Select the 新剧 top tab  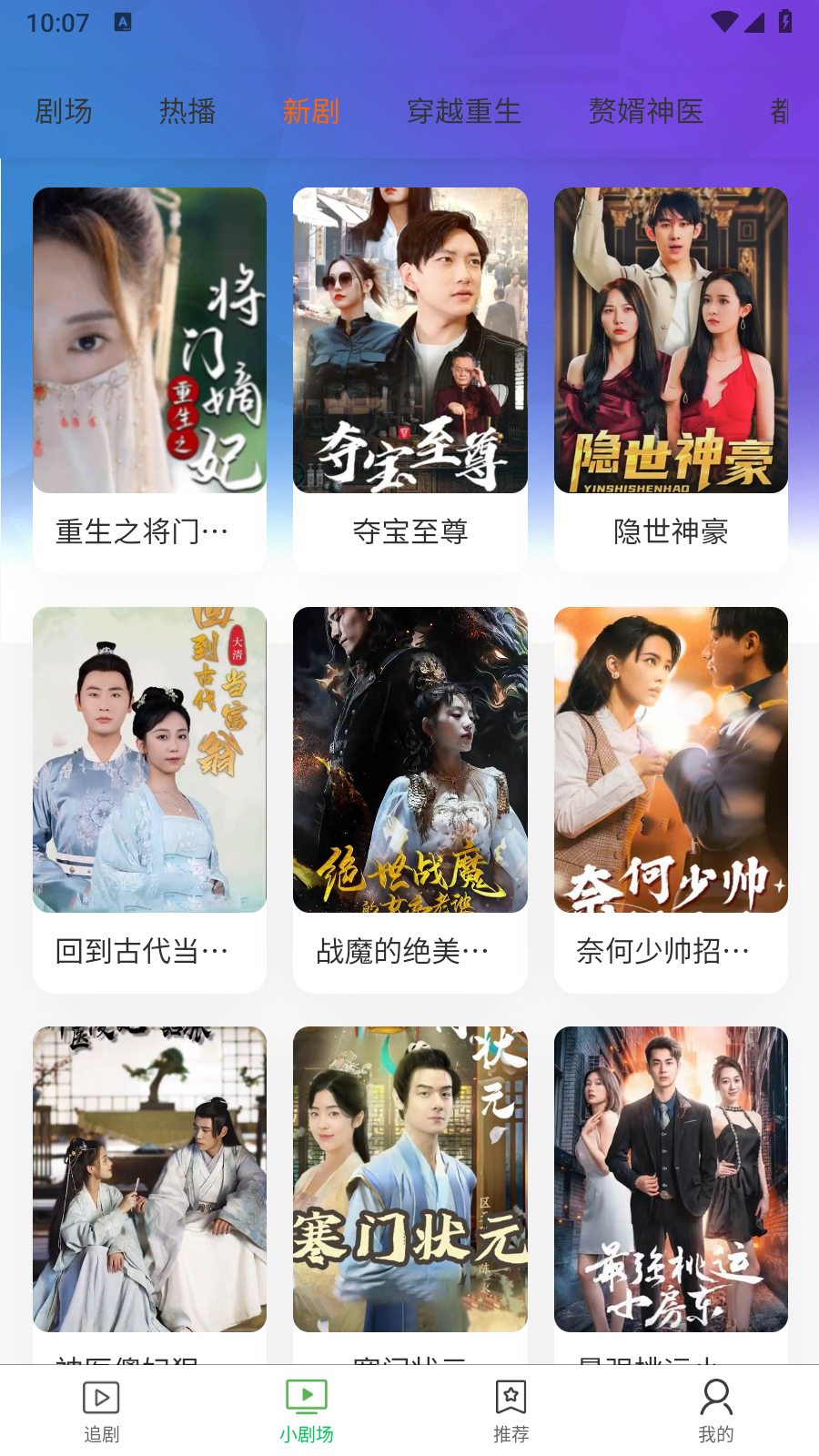310,111
